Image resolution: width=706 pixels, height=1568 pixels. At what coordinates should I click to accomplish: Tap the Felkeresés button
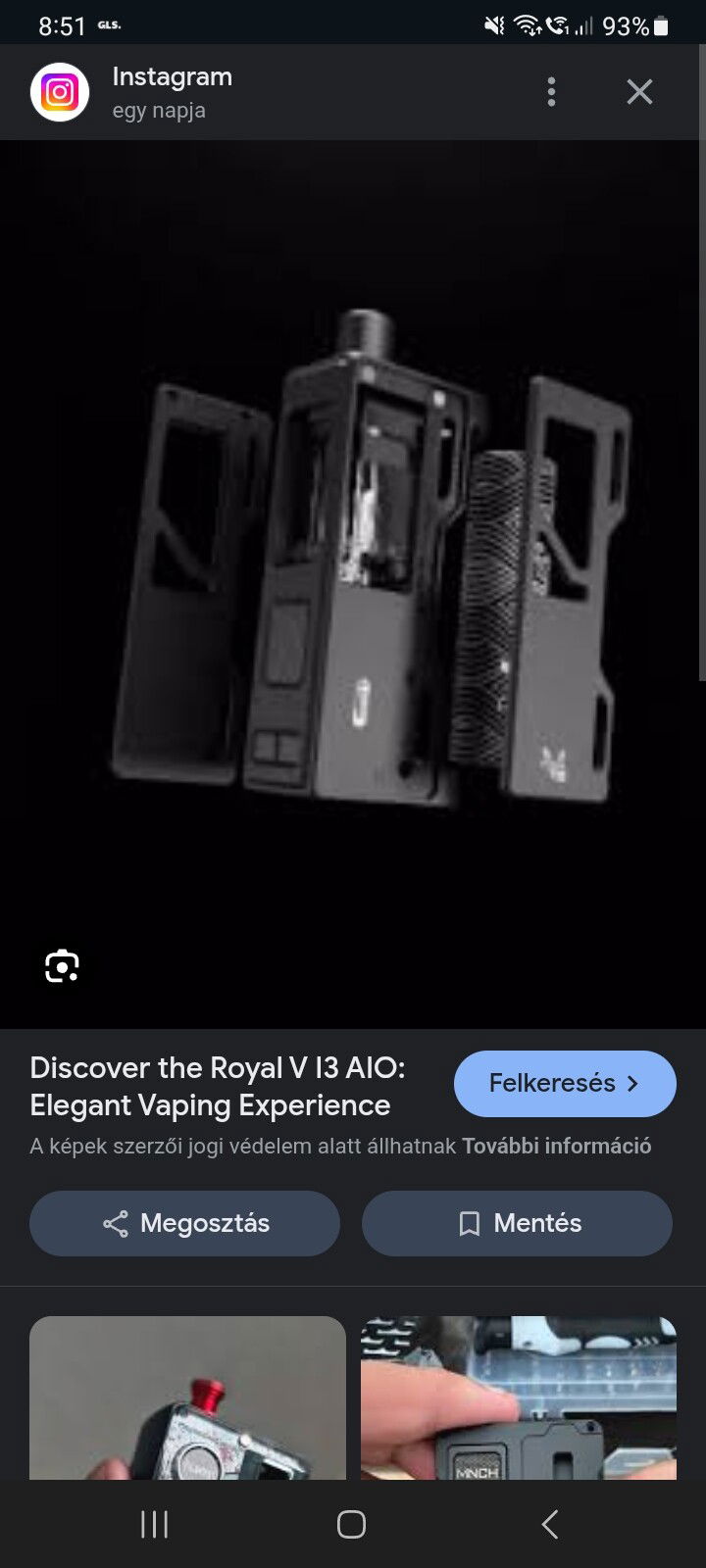[x=565, y=1083]
